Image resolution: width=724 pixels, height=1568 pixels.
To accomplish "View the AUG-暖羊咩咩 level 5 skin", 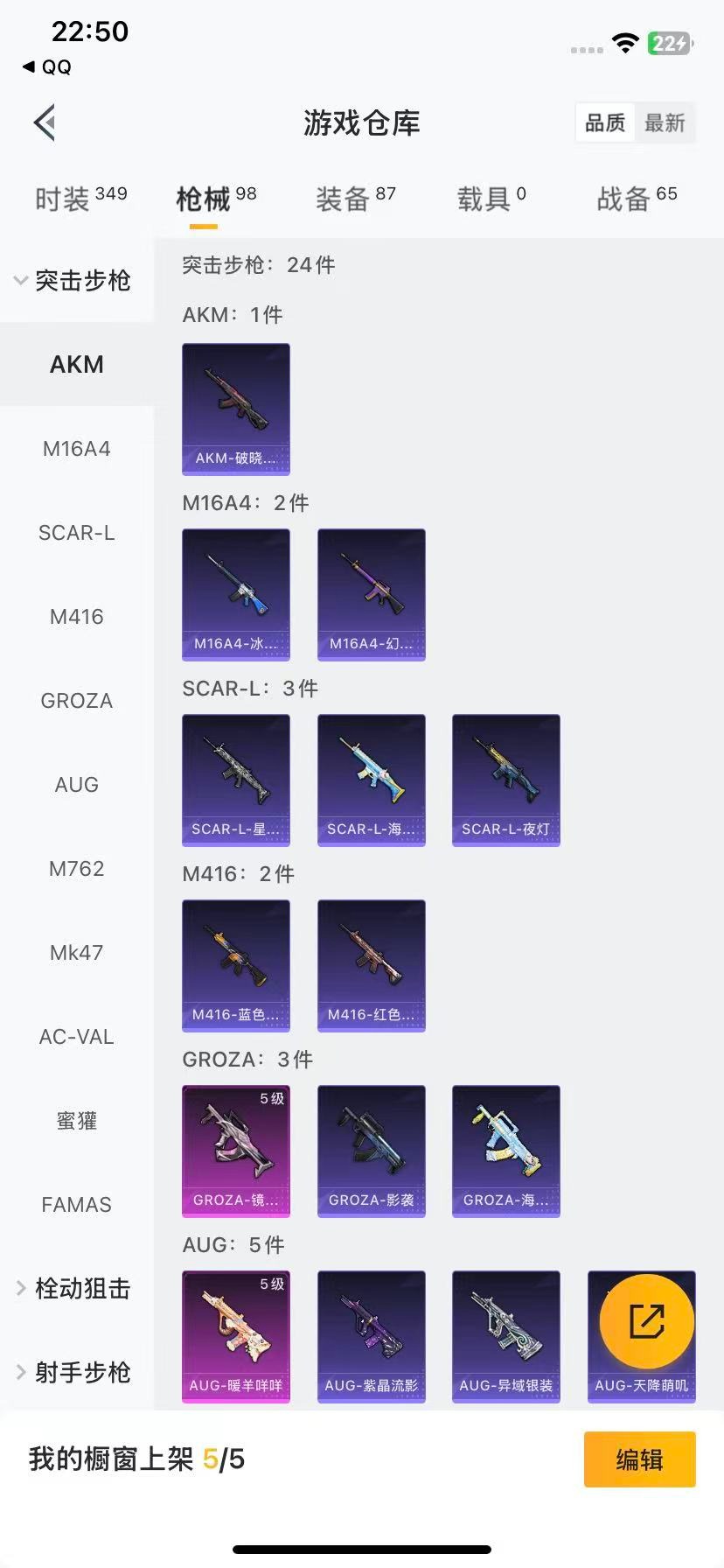I will (236, 1336).
